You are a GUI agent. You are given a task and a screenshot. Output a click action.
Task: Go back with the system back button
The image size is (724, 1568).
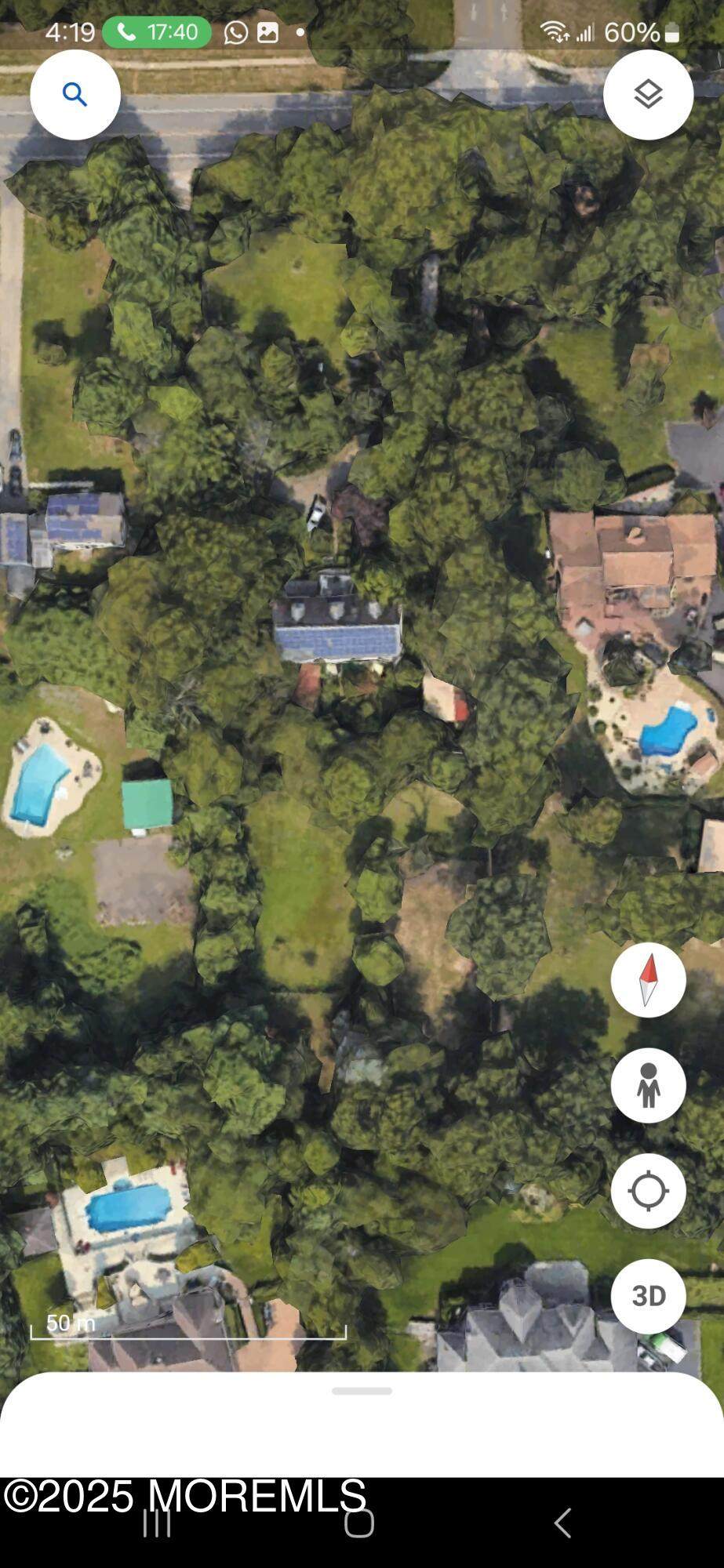562,1523
